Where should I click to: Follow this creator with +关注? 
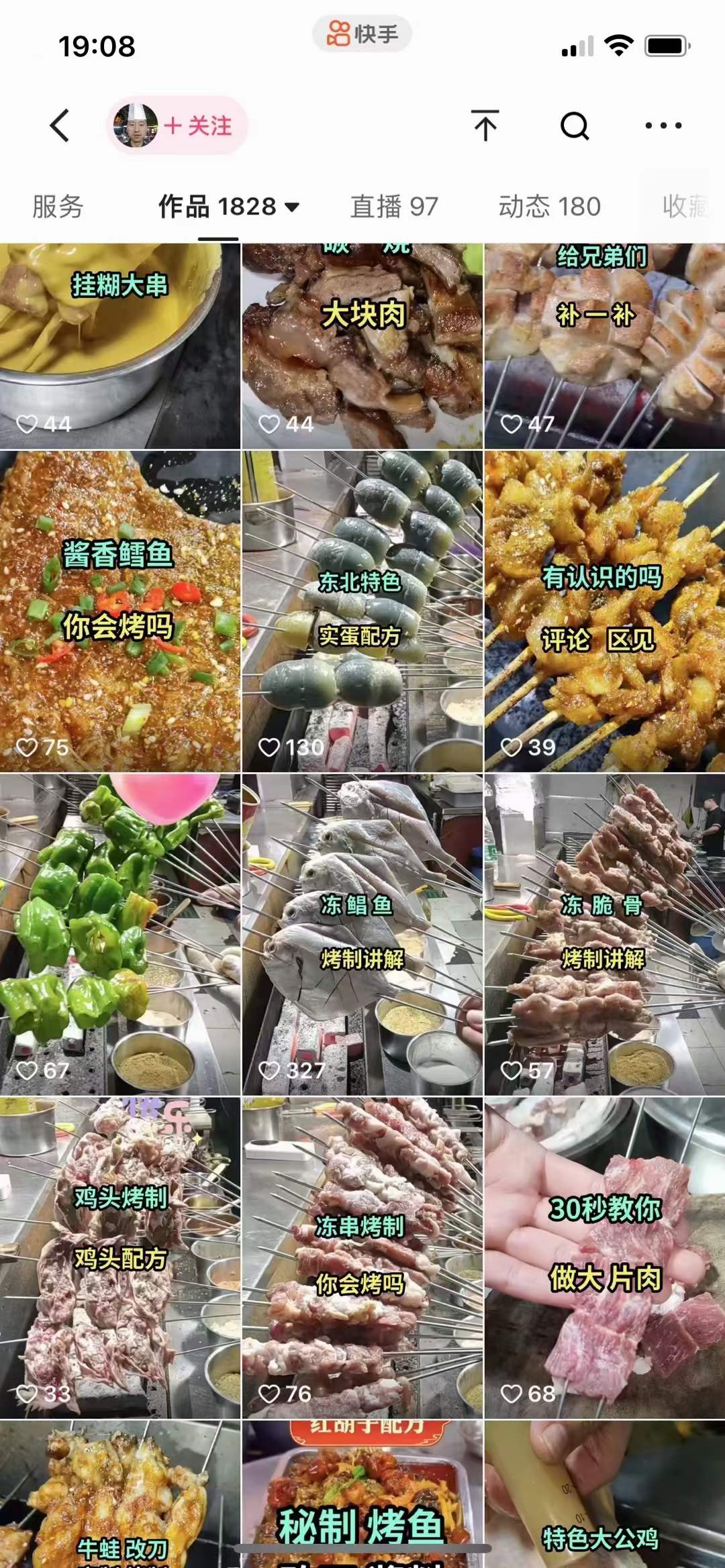(x=197, y=125)
